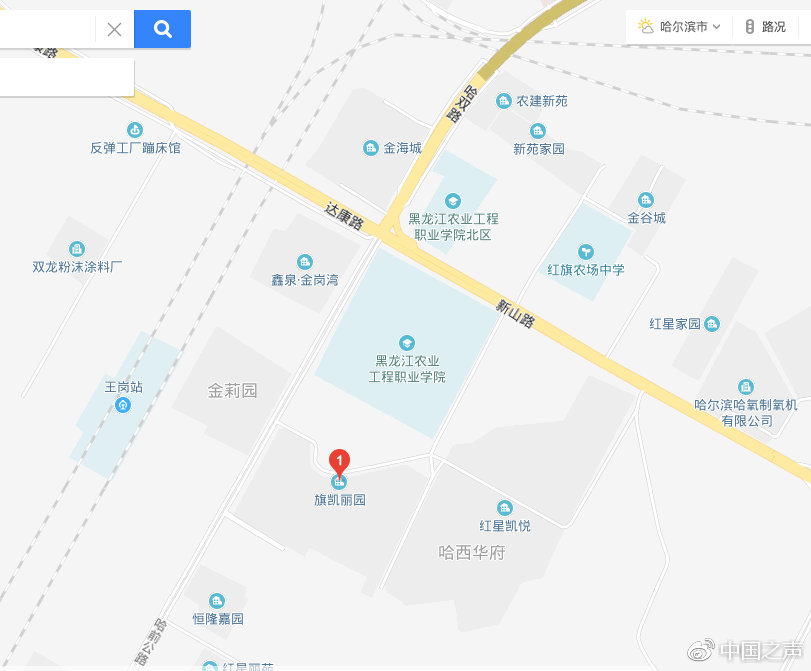Tap the 哈尔滨哈氧制氧机有限公司 point

click(x=746, y=387)
